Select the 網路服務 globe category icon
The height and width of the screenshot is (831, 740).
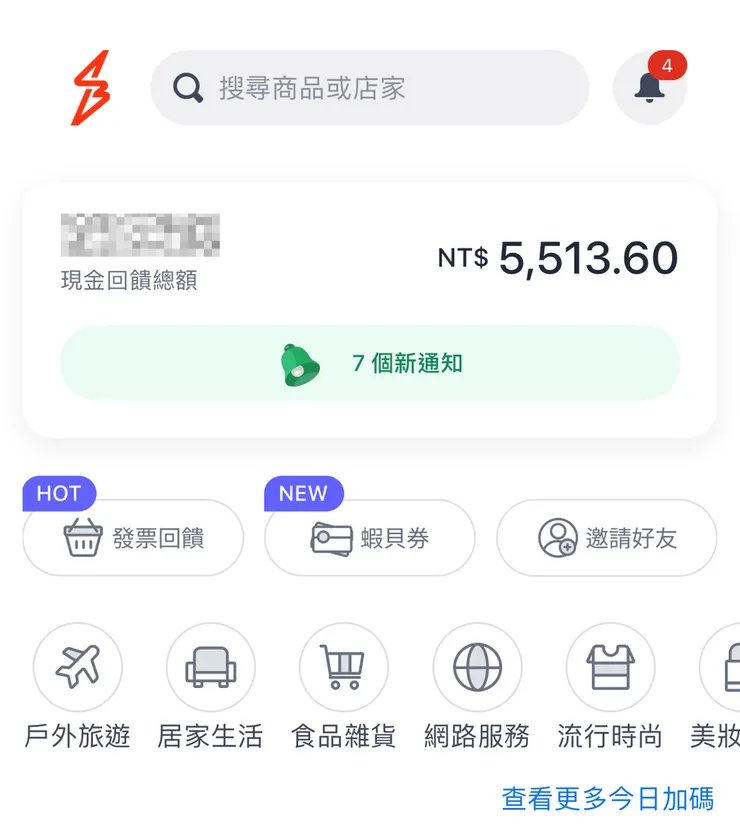coord(477,667)
